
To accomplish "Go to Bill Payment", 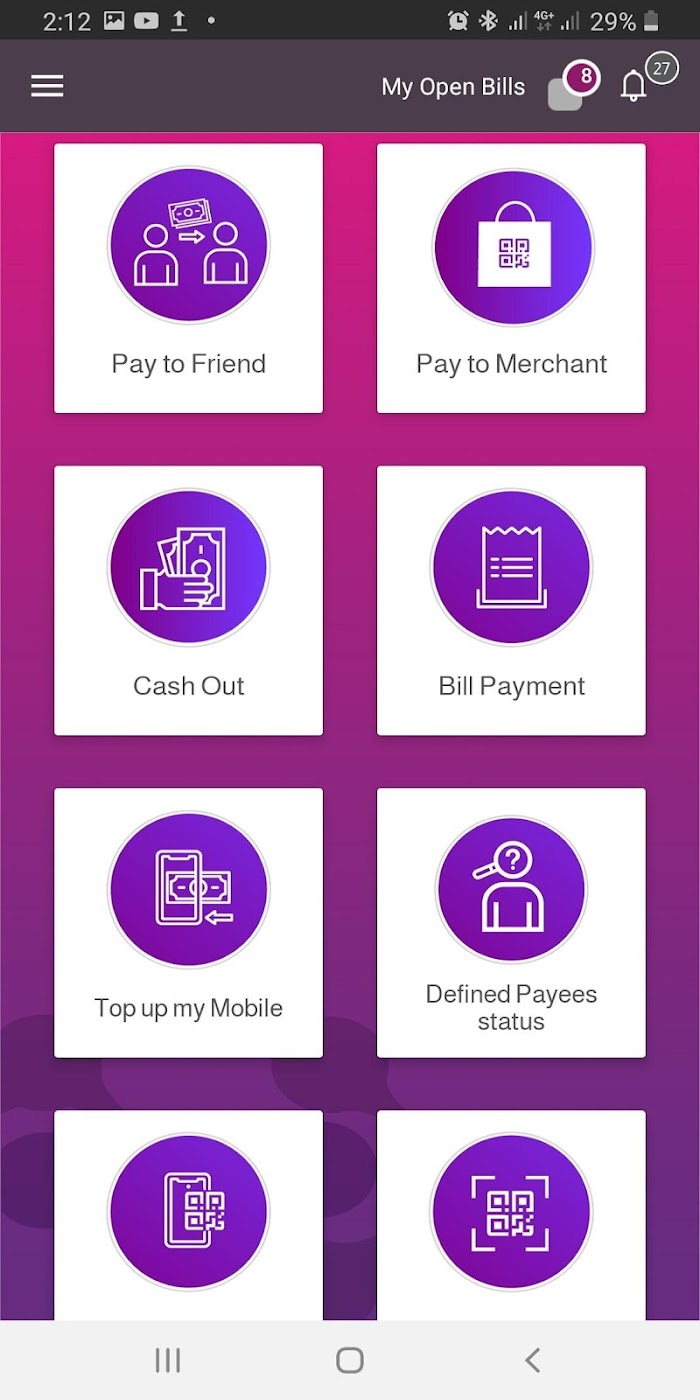I will tap(511, 600).
